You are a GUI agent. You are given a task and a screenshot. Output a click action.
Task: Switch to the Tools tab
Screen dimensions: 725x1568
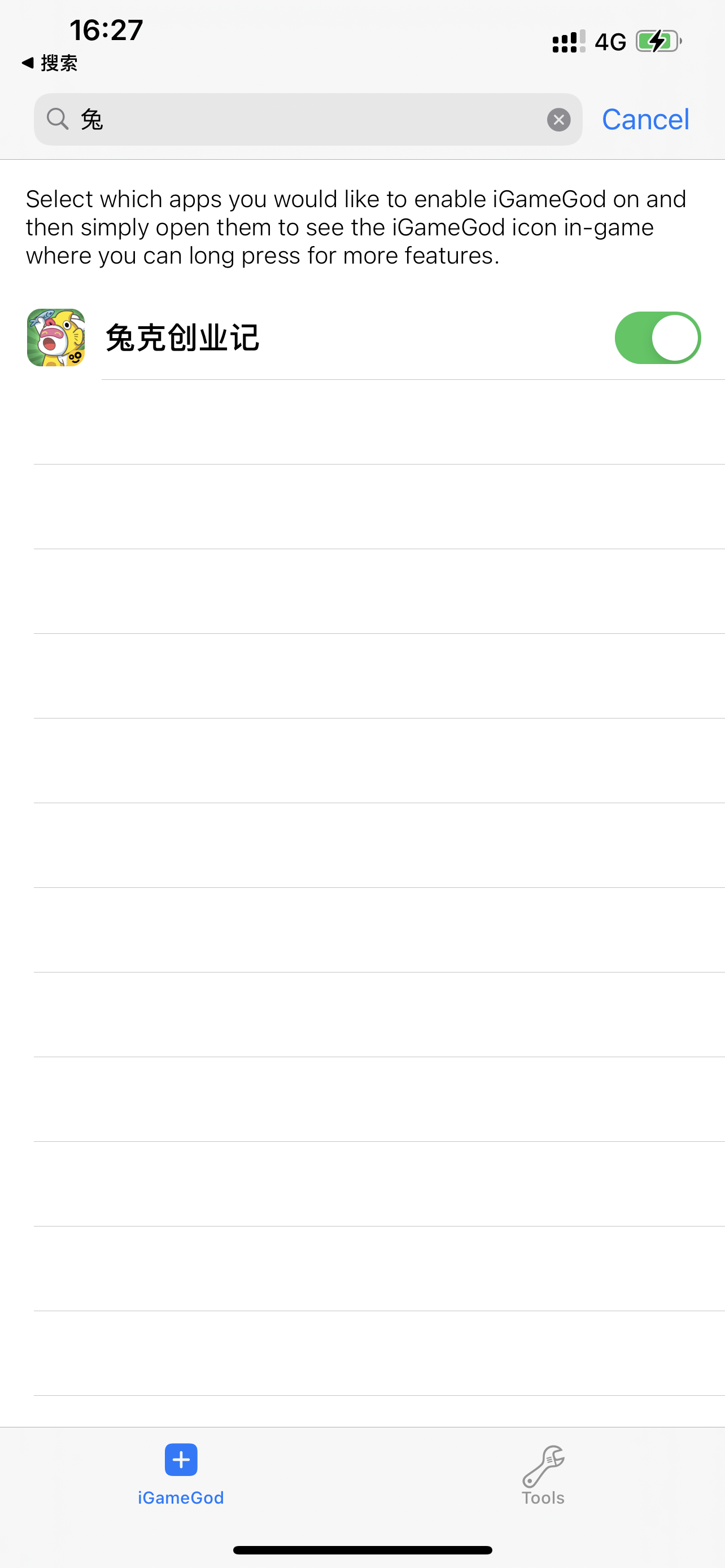(x=543, y=1475)
